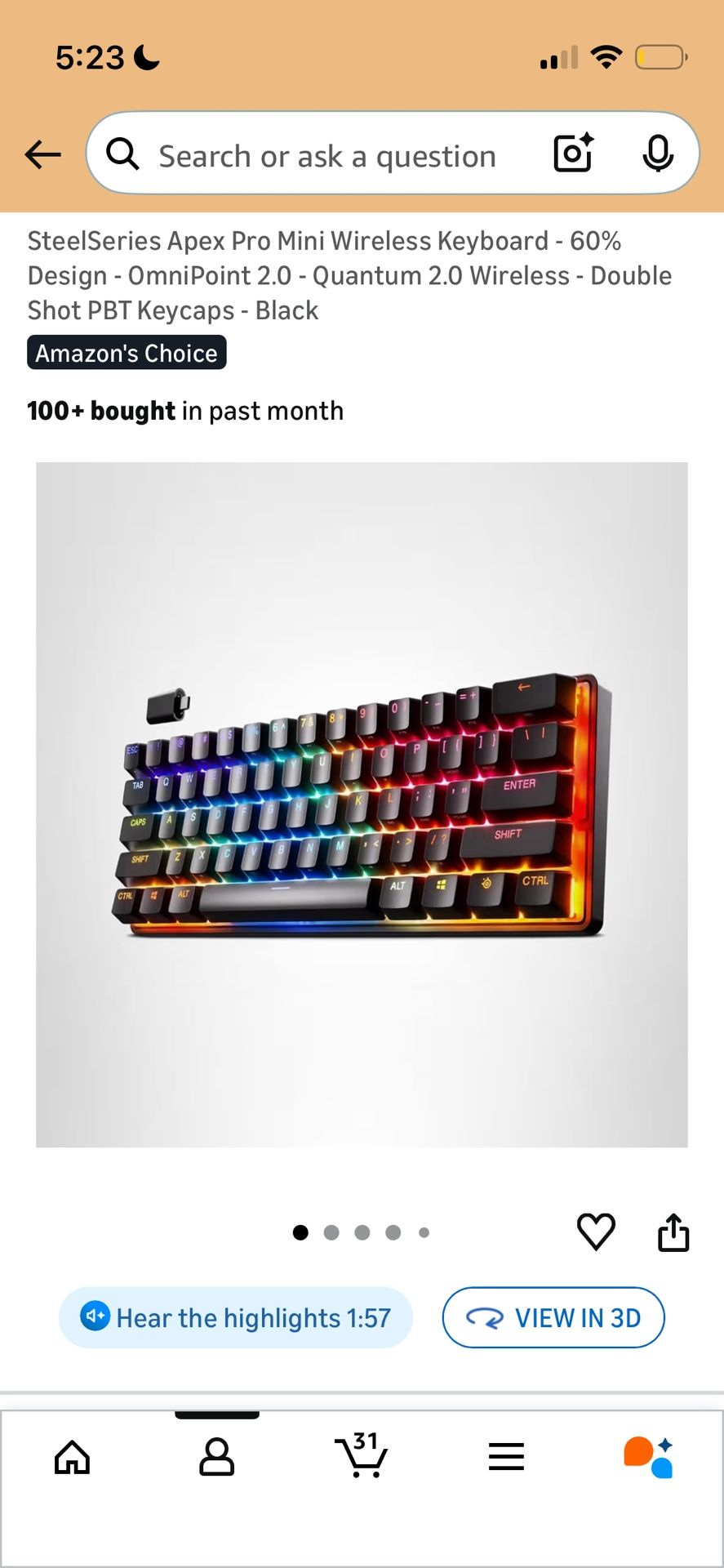The height and width of the screenshot is (1568, 724).
Task: Start voice search with the microphone
Action: click(x=658, y=154)
